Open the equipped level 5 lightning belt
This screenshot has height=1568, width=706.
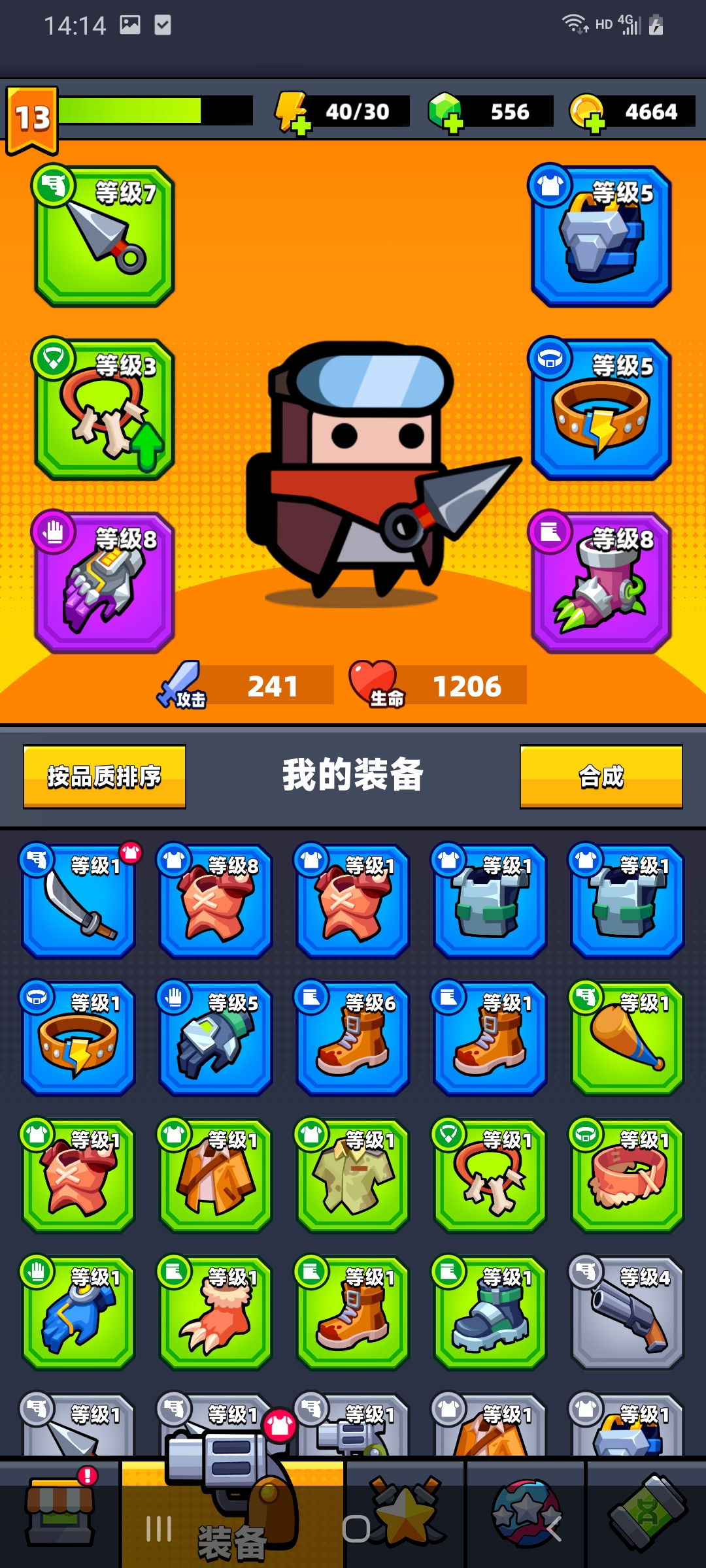pyautogui.click(x=601, y=410)
